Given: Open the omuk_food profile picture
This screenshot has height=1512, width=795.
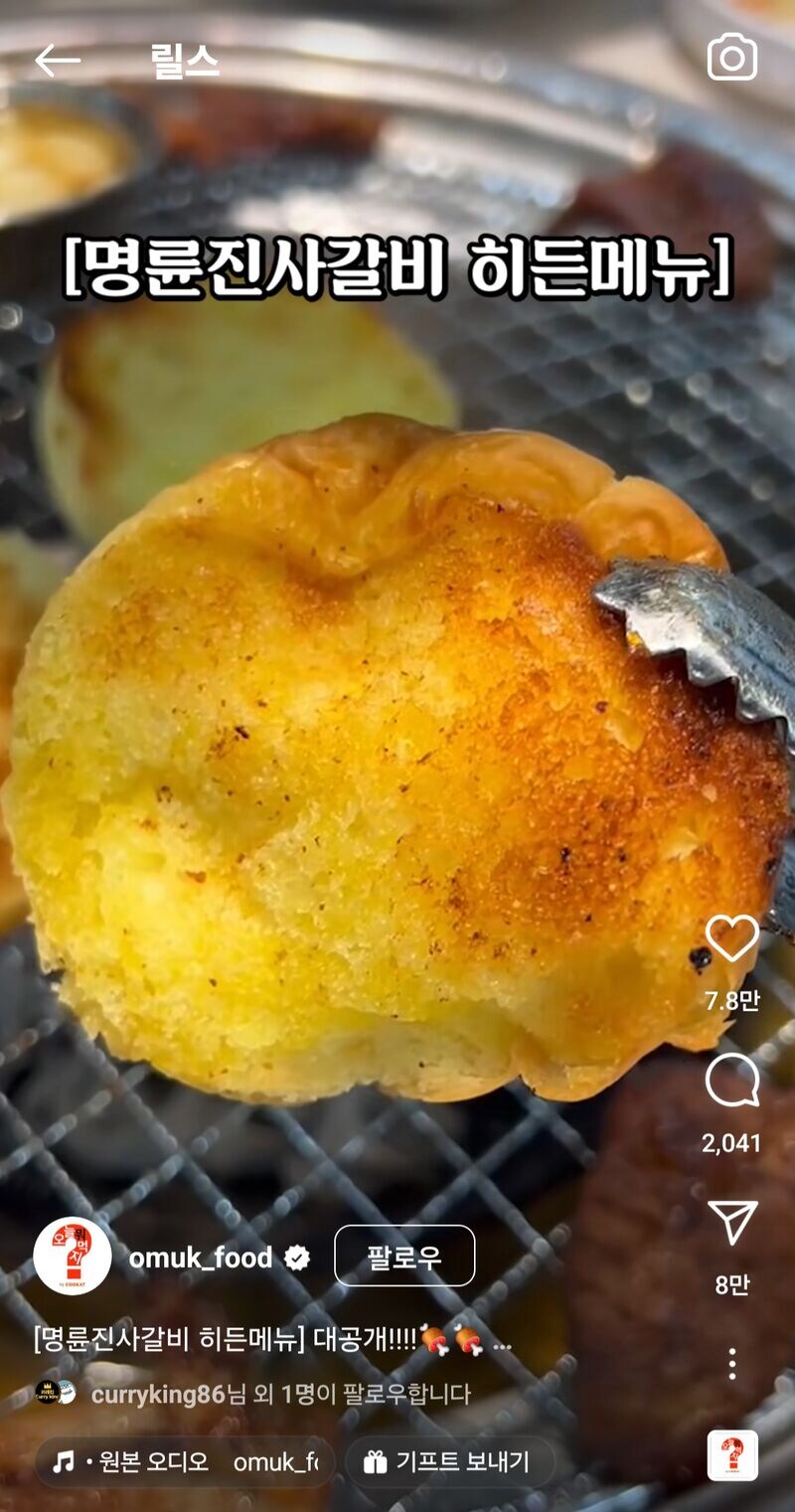Looking at the screenshot, I should (73, 1257).
